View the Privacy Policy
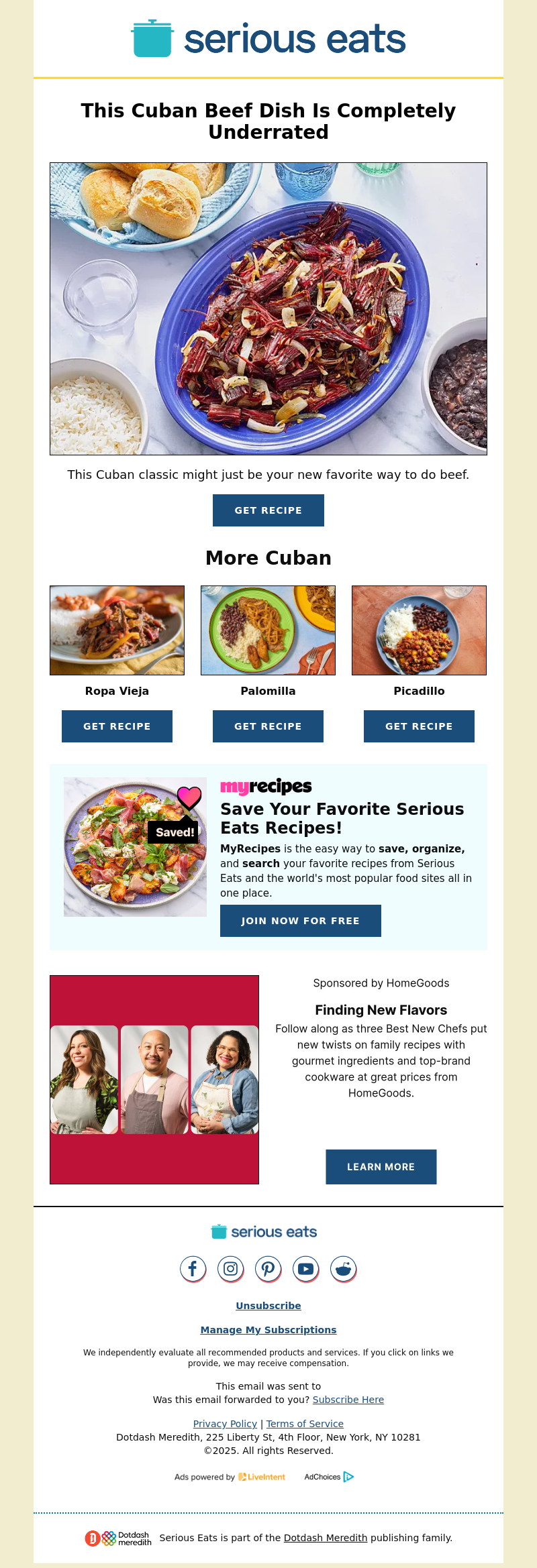The image size is (537, 1568). pos(225,1424)
